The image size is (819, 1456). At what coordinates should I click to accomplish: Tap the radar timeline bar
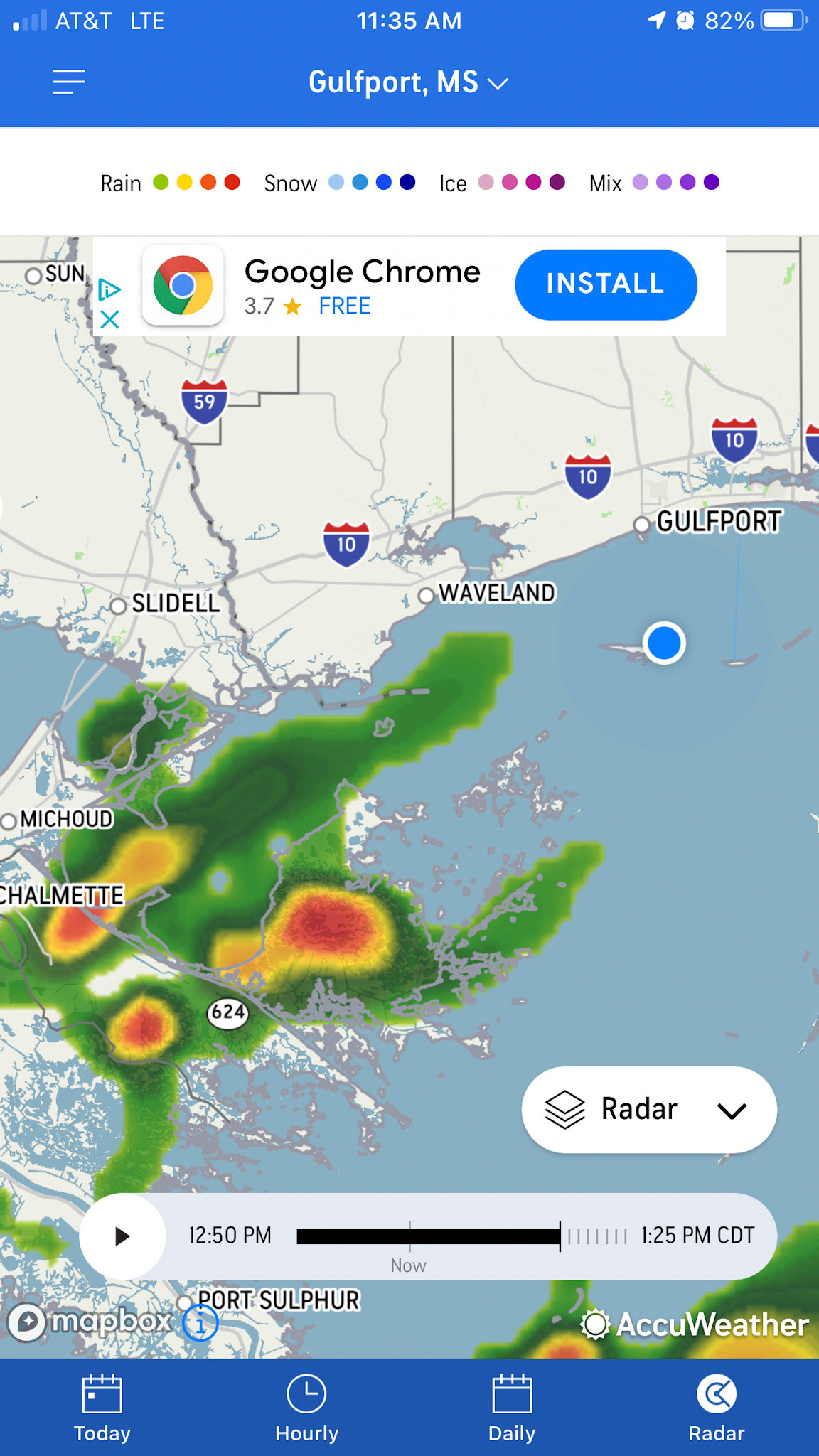tap(462, 1236)
